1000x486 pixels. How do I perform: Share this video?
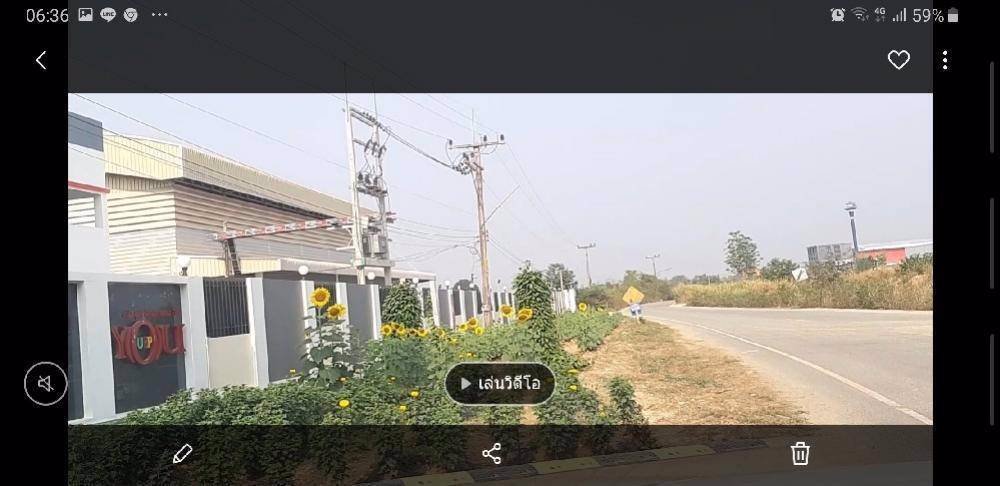tap(492, 454)
